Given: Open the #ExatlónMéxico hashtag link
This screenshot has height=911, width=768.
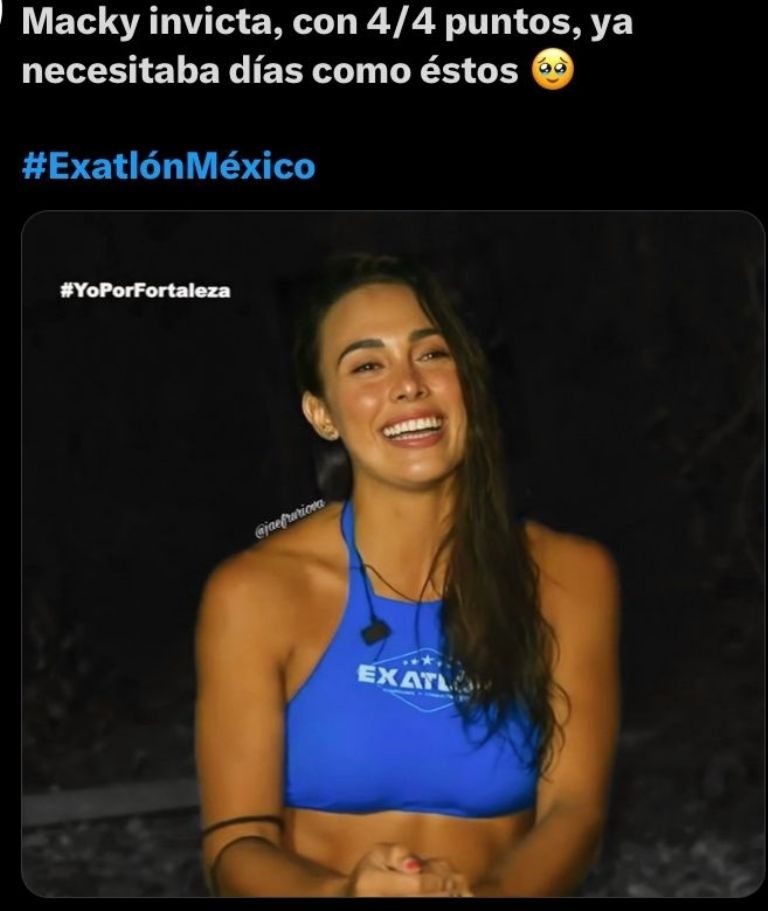Looking at the screenshot, I should (168, 165).
